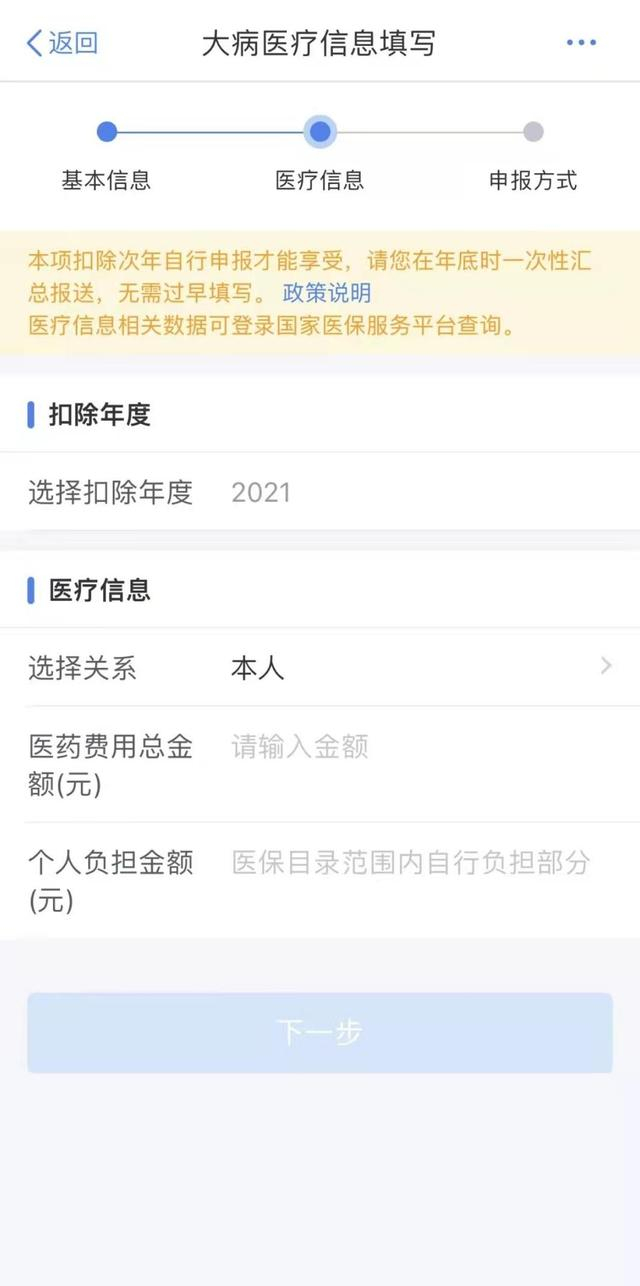The height and width of the screenshot is (1286, 640).
Task: Tap the 下一步 button
Action: pos(320,1033)
